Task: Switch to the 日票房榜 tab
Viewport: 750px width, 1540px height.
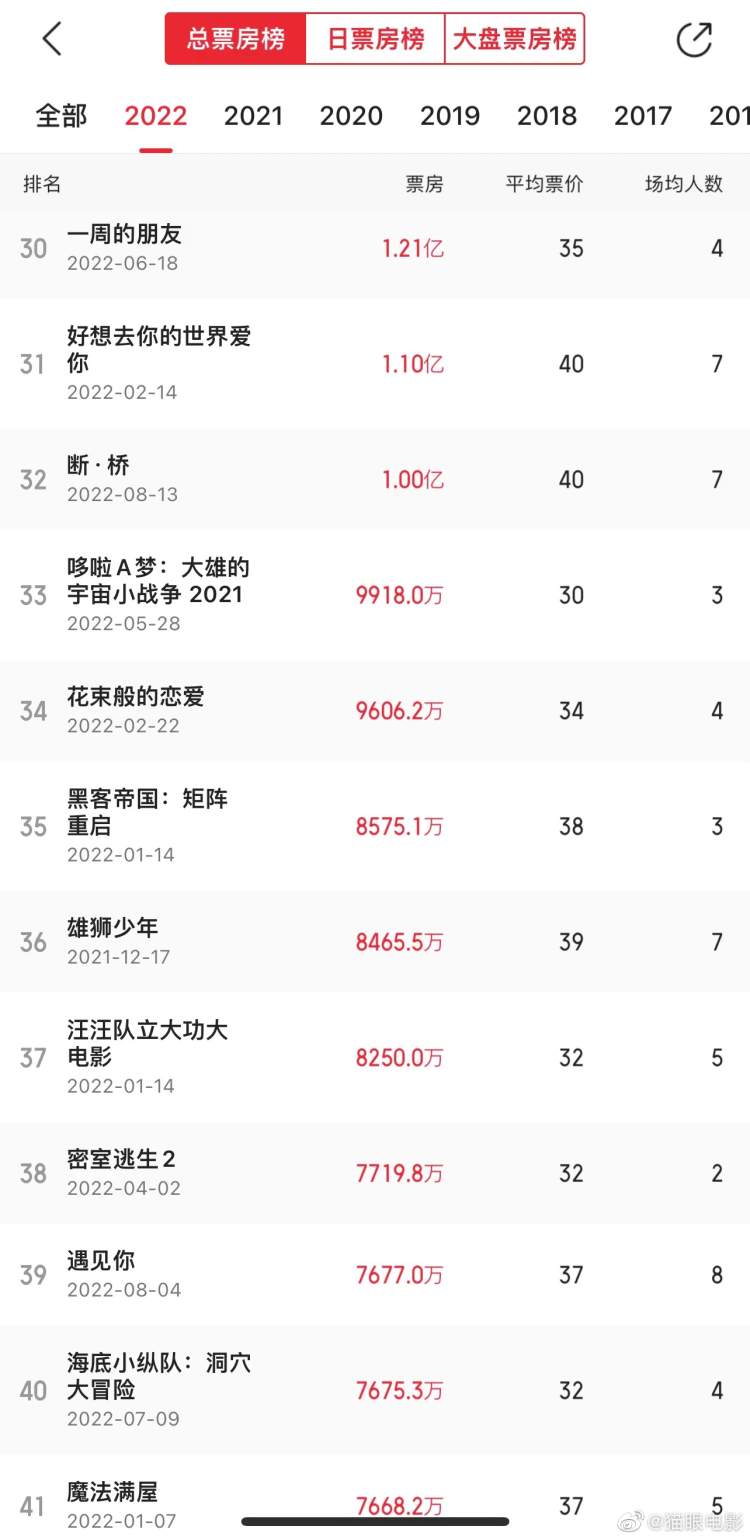Action: [375, 39]
